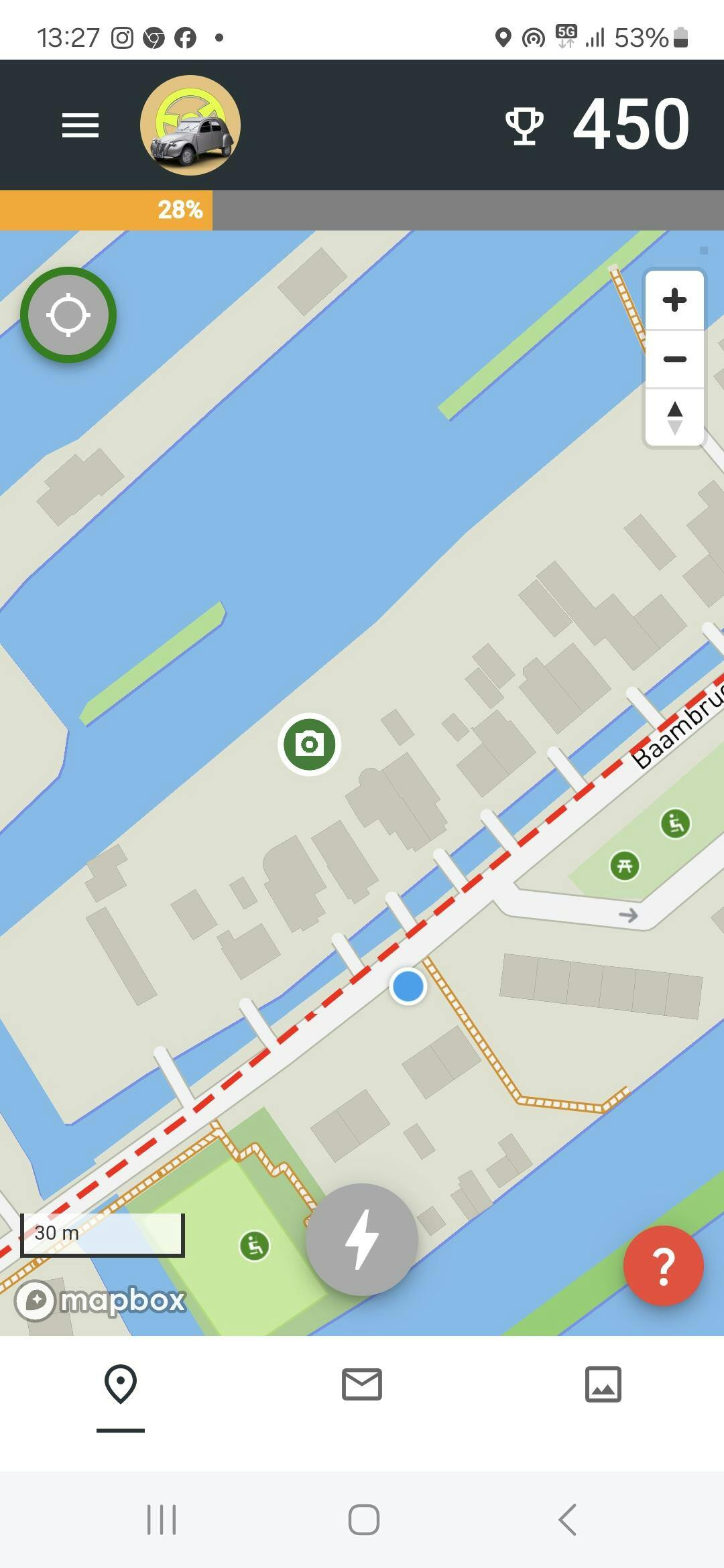
Task: Open help with the question mark button
Action: point(663,1266)
